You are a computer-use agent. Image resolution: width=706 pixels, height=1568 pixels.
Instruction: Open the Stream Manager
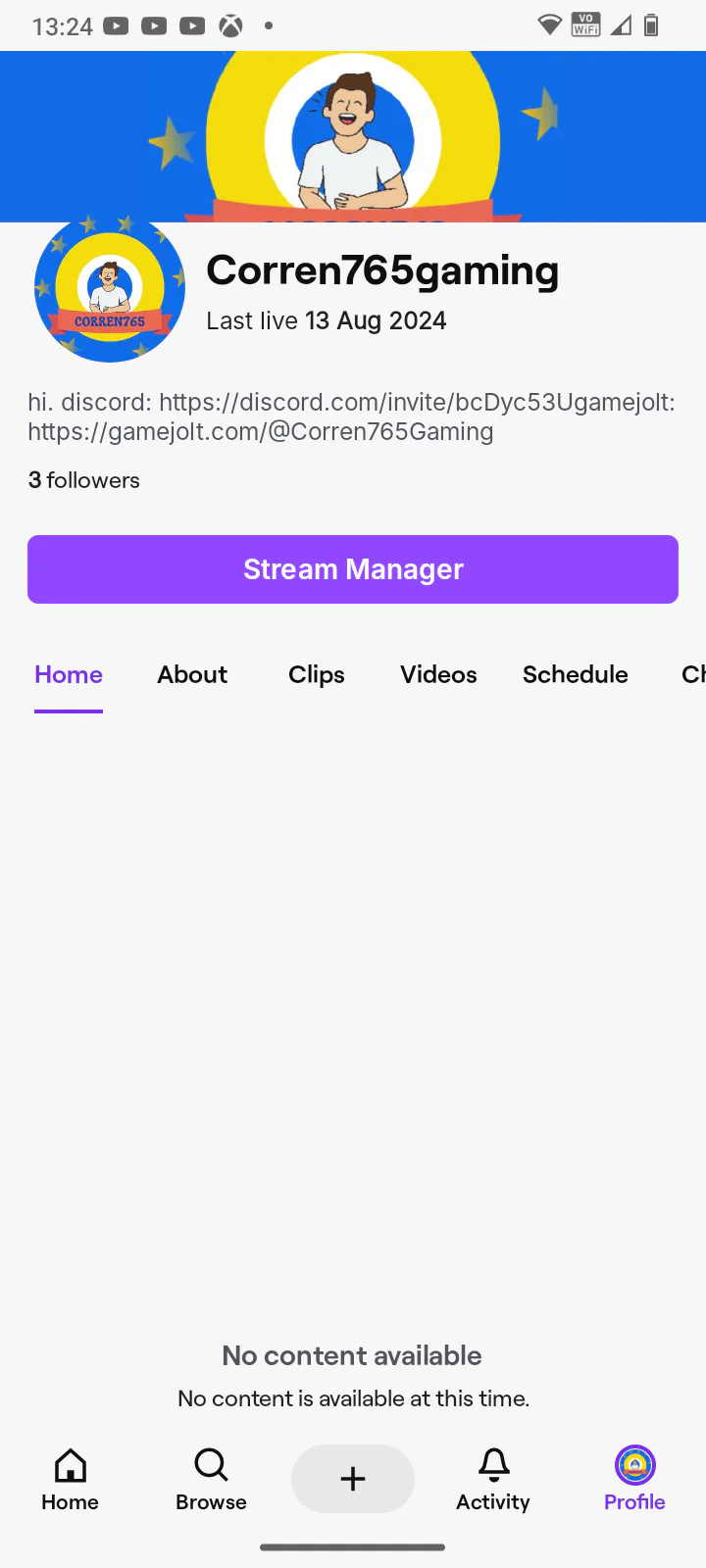353,569
